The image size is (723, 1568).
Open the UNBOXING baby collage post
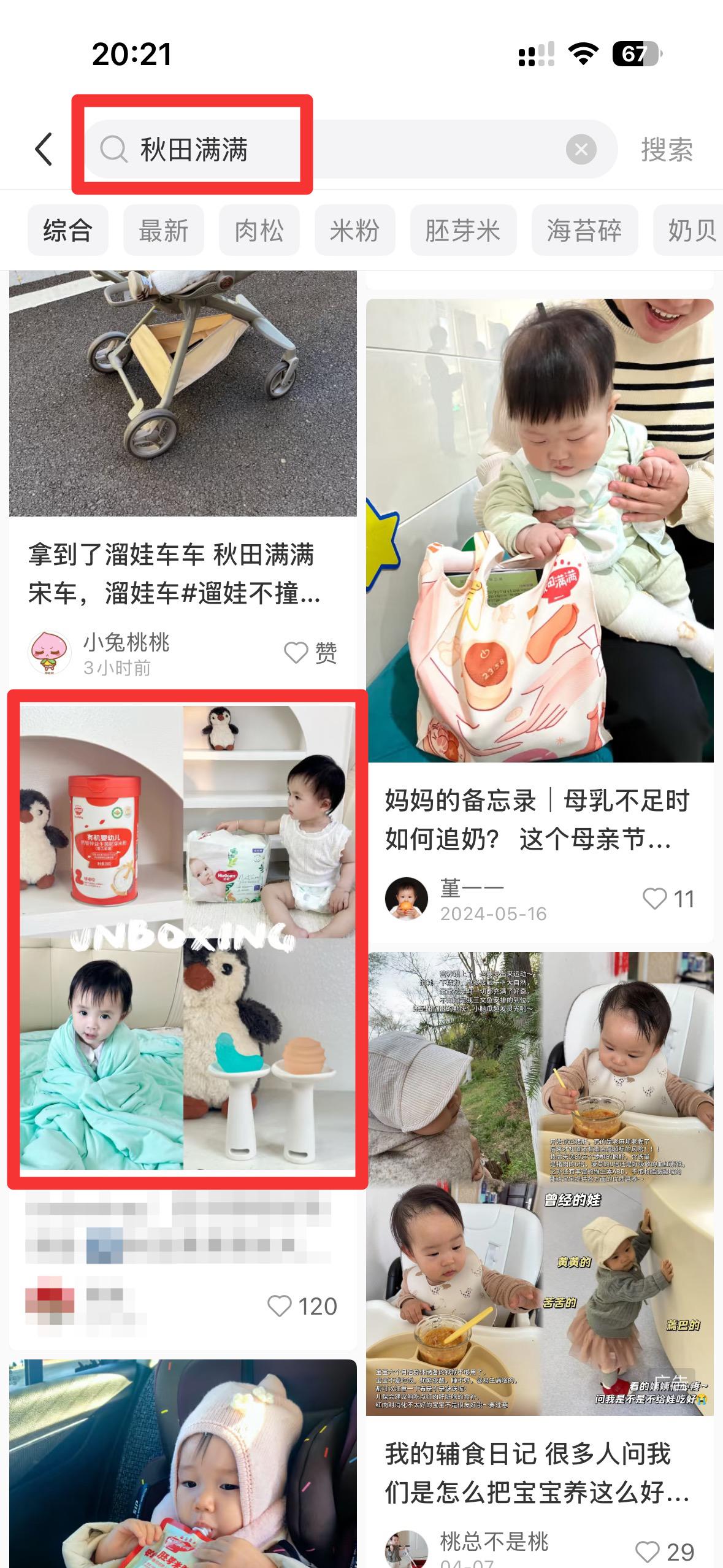coord(188,937)
